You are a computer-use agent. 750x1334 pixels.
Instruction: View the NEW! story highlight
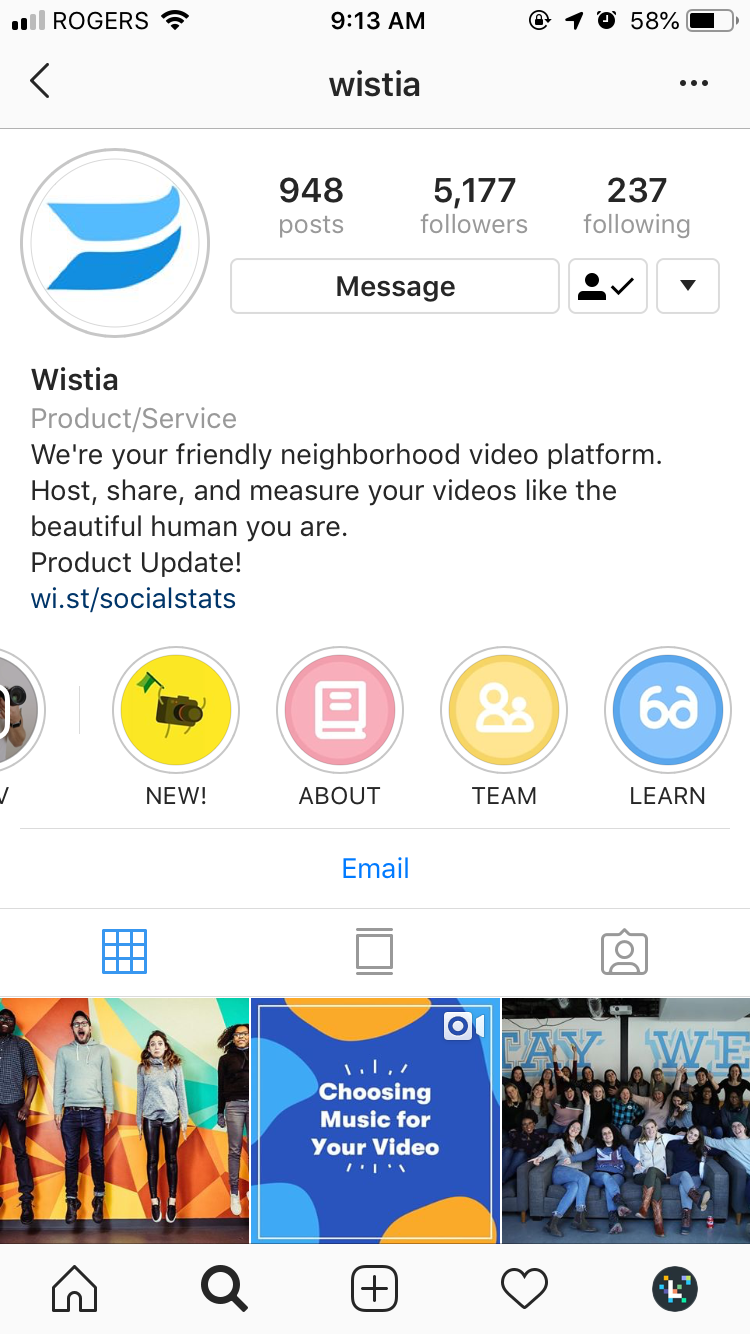[x=176, y=711]
